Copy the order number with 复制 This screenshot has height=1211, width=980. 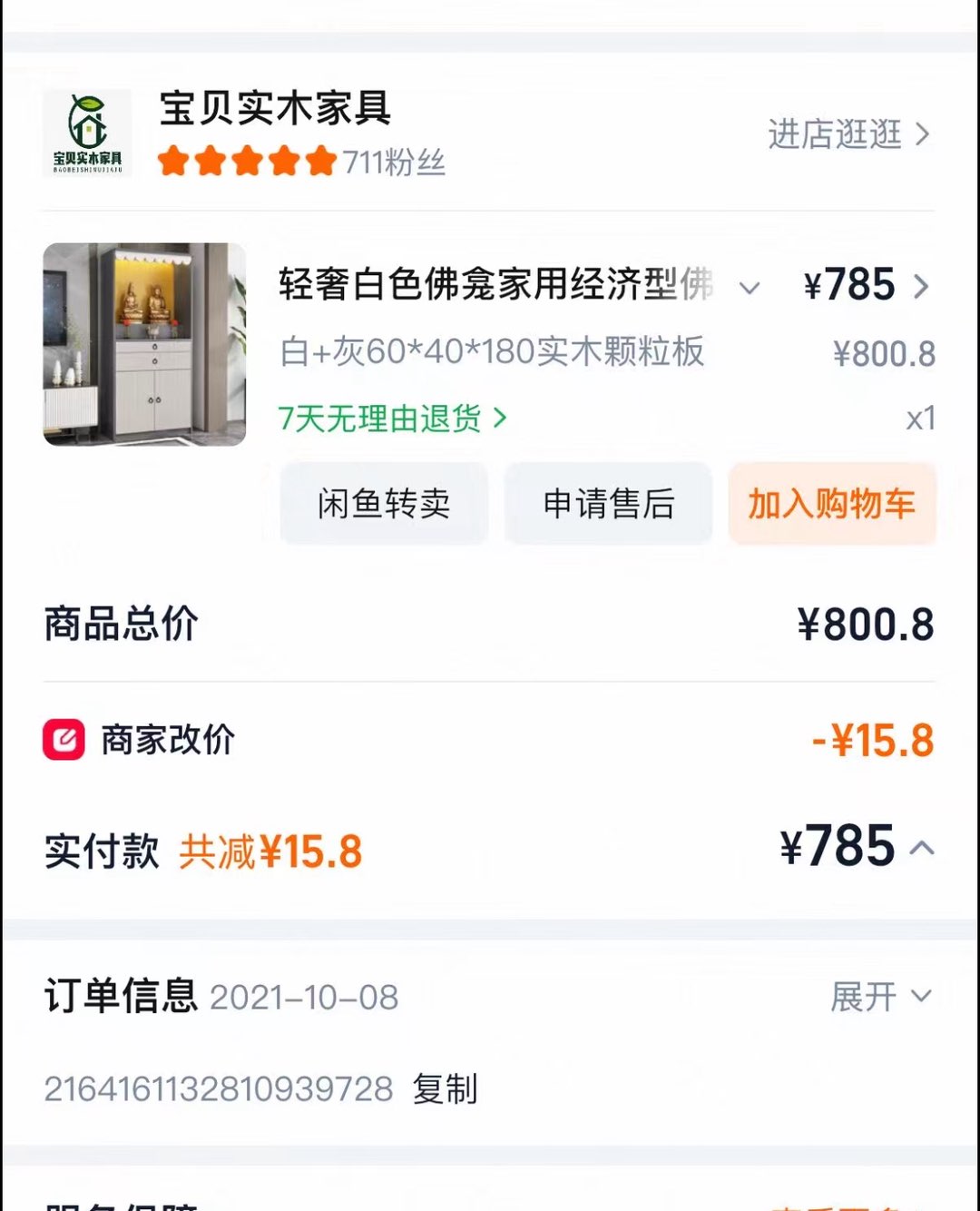pyautogui.click(x=445, y=1088)
